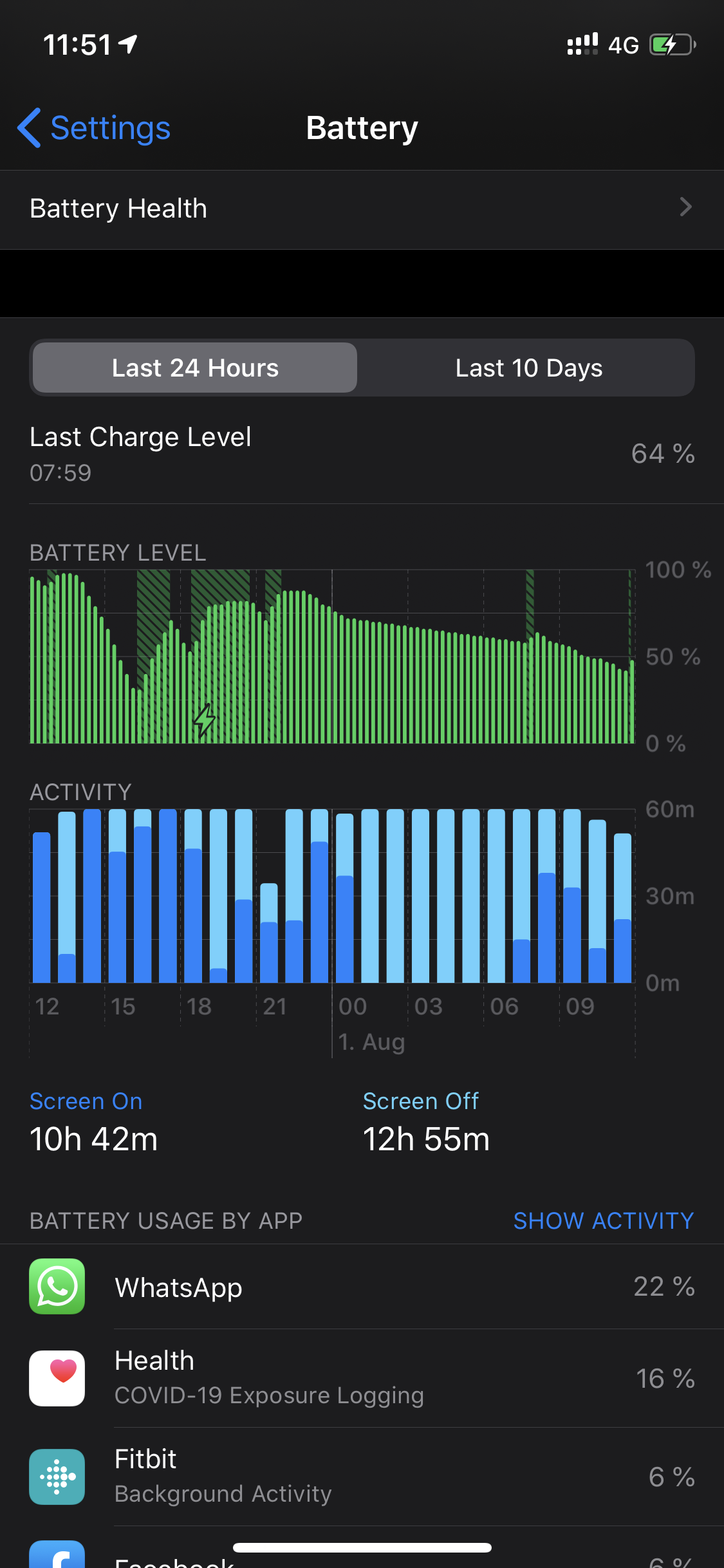Tap SHOW ACTIVITY link
The height and width of the screenshot is (1568, 724).
603,1220
